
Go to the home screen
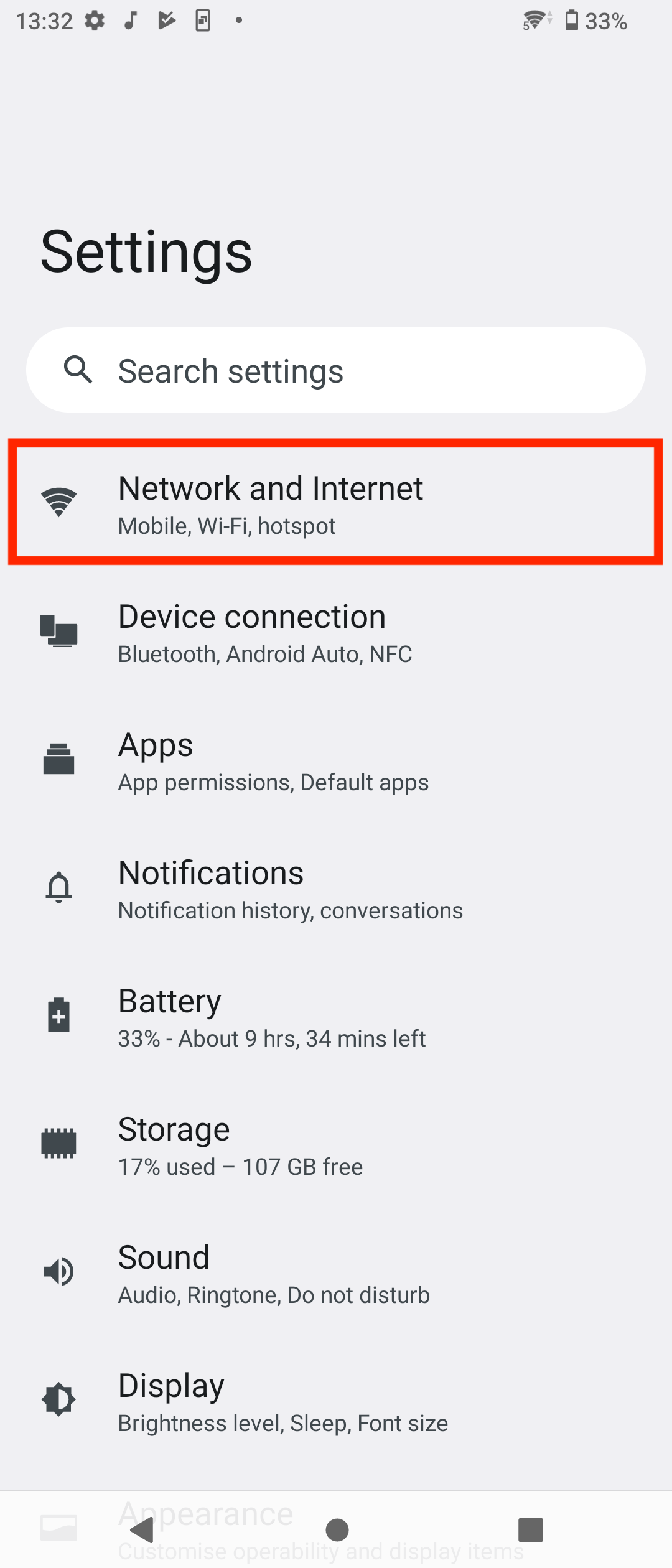click(x=337, y=1529)
